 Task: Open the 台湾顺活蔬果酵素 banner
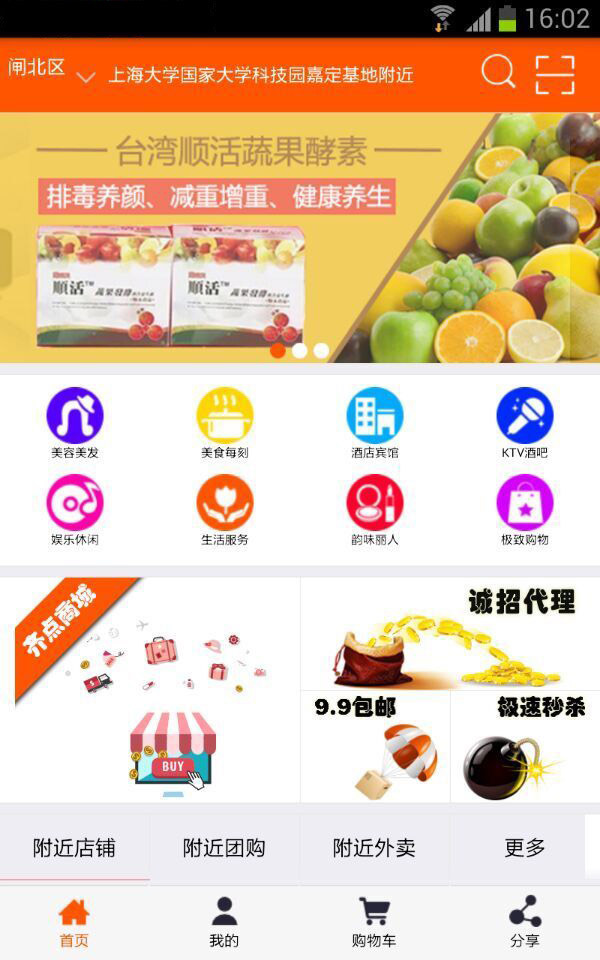[300, 237]
